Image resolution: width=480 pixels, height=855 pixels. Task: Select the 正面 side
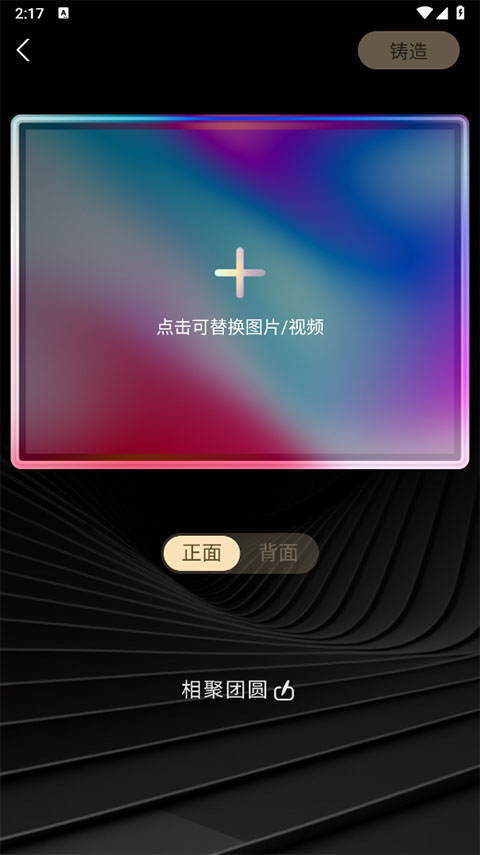click(202, 553)
